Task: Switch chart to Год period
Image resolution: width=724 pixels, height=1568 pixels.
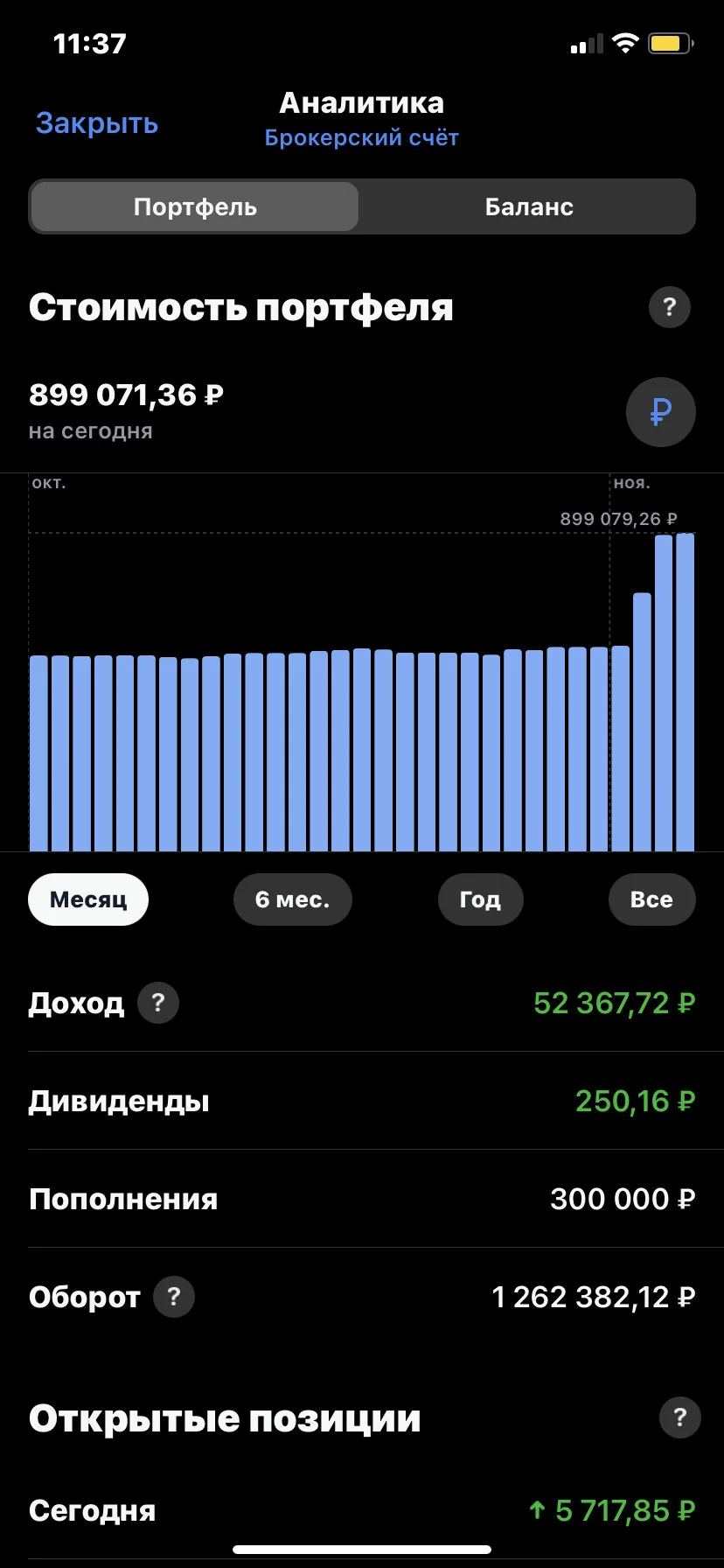Action: [480, 899]
